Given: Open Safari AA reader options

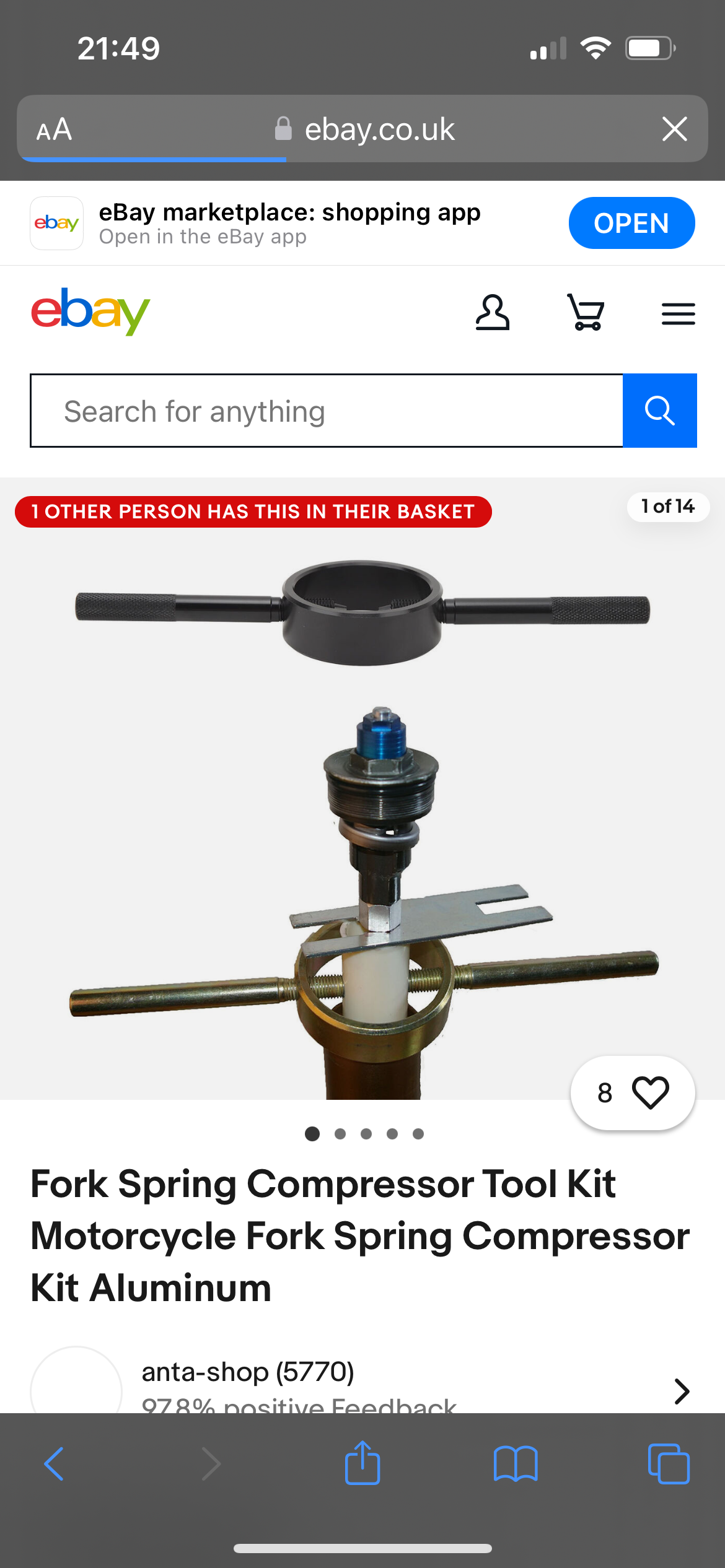Looking at the screenshot, I should pos(55,129).
